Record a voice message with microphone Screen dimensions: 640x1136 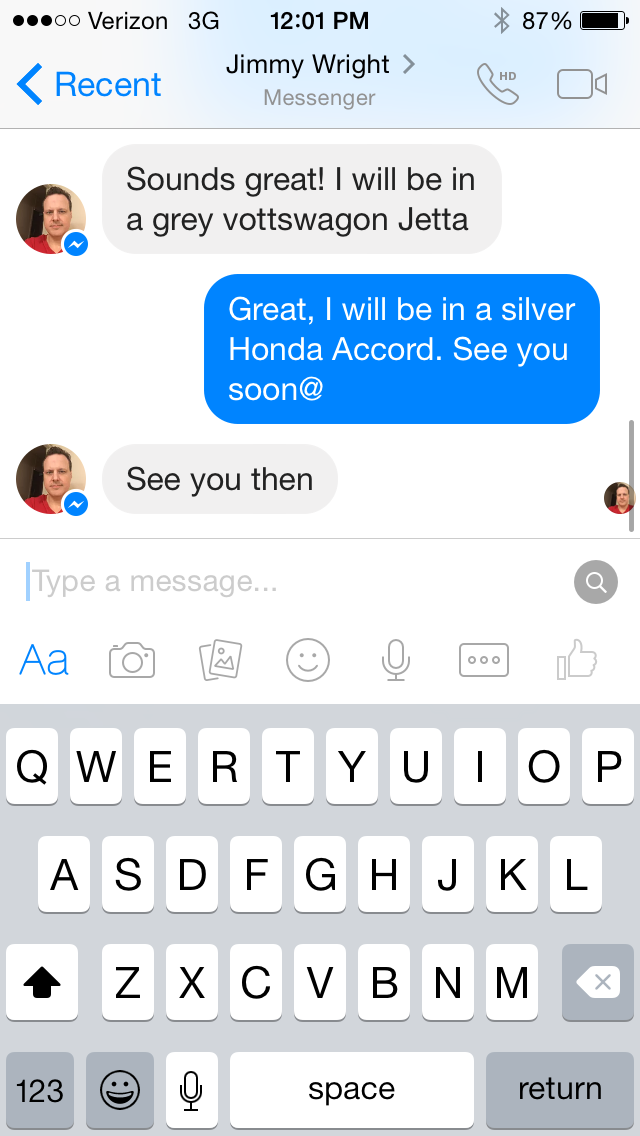[x=396, y=660]
